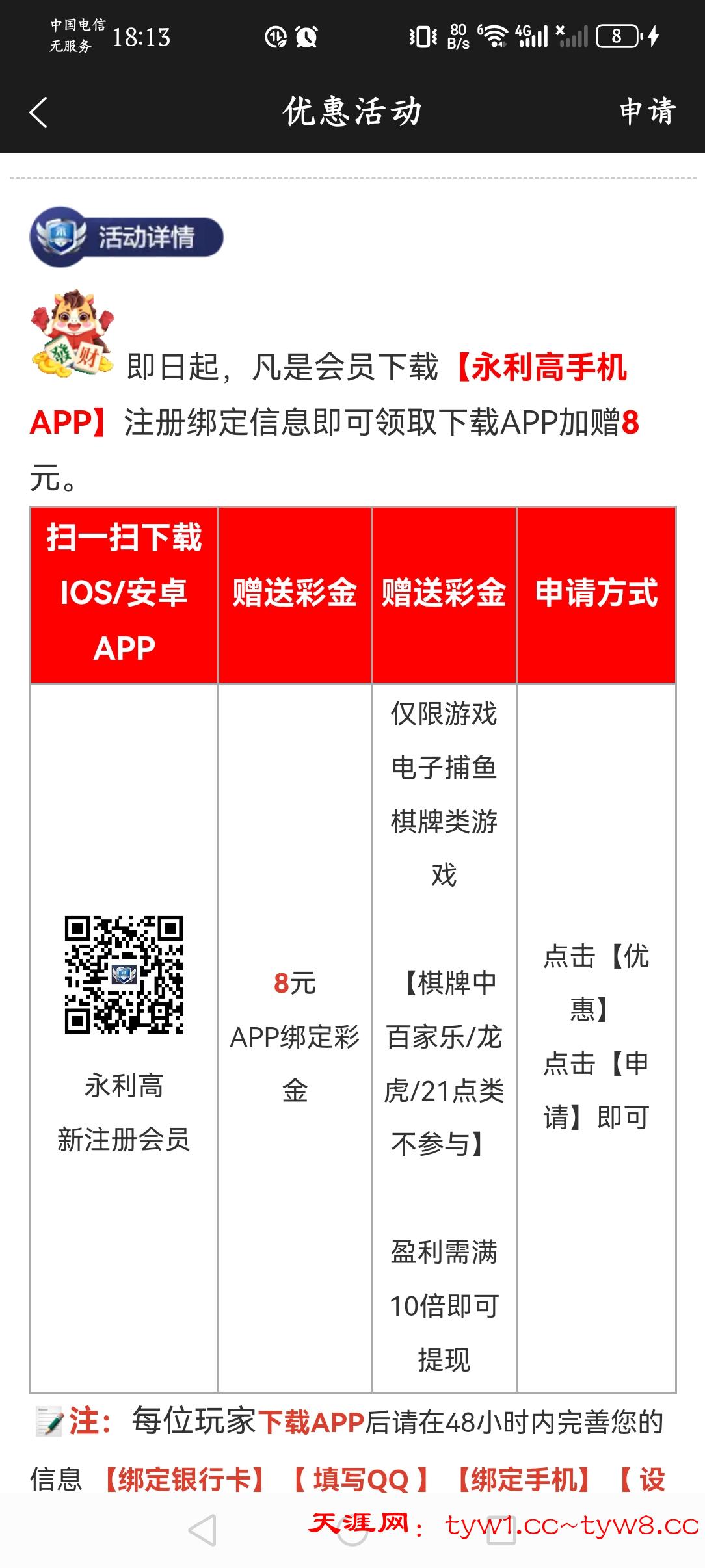Tap the battery indicator showing 8 percent
The height and width of the screenshot is (1568, 705).
tap(617, 37)
